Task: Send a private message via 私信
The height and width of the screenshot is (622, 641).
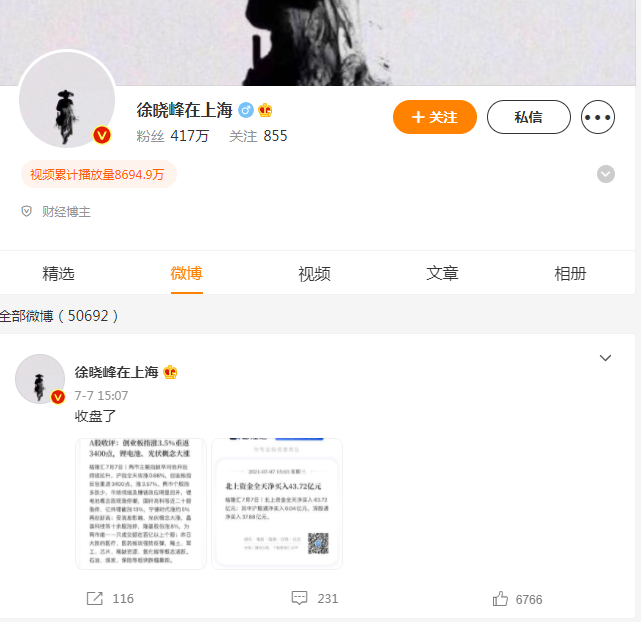Action: point(528,117)
